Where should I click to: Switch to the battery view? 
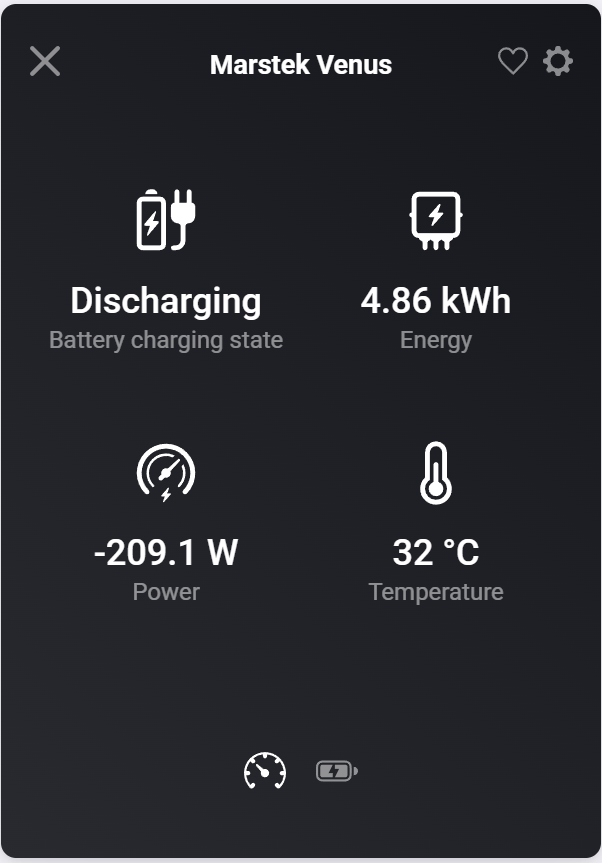pos(337,771)
